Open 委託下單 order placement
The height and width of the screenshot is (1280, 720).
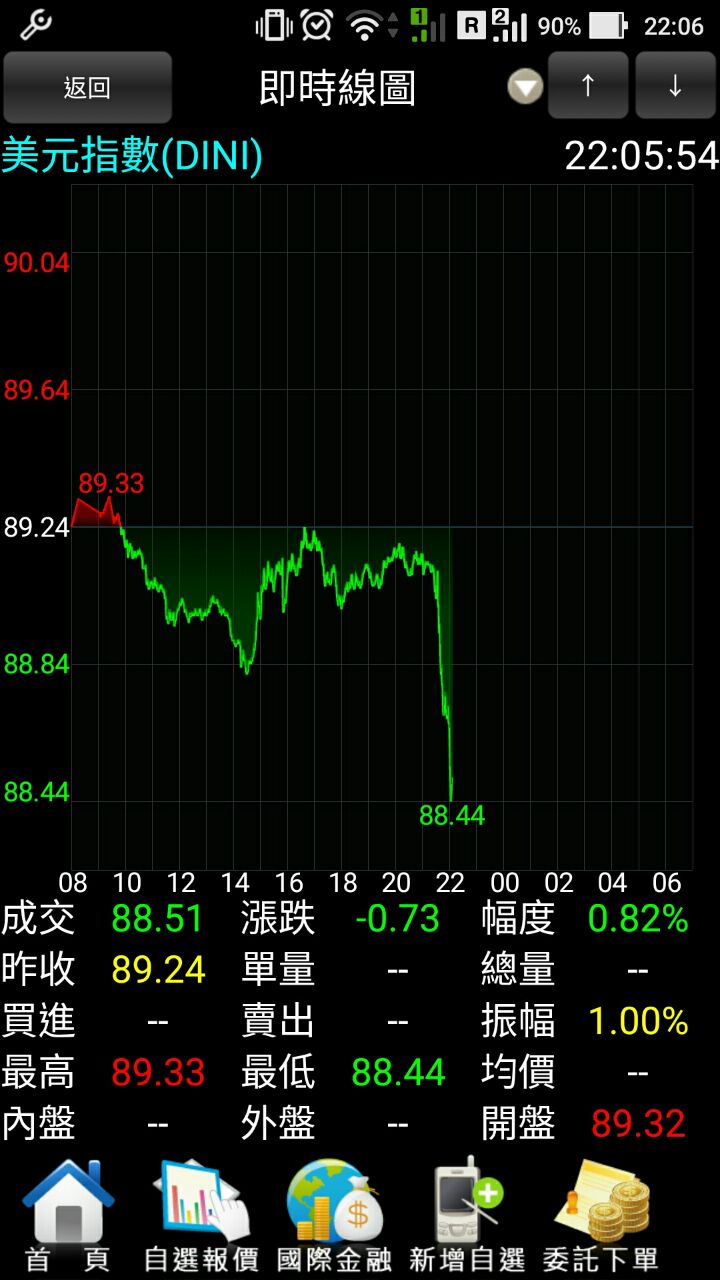click(602, 1217)
